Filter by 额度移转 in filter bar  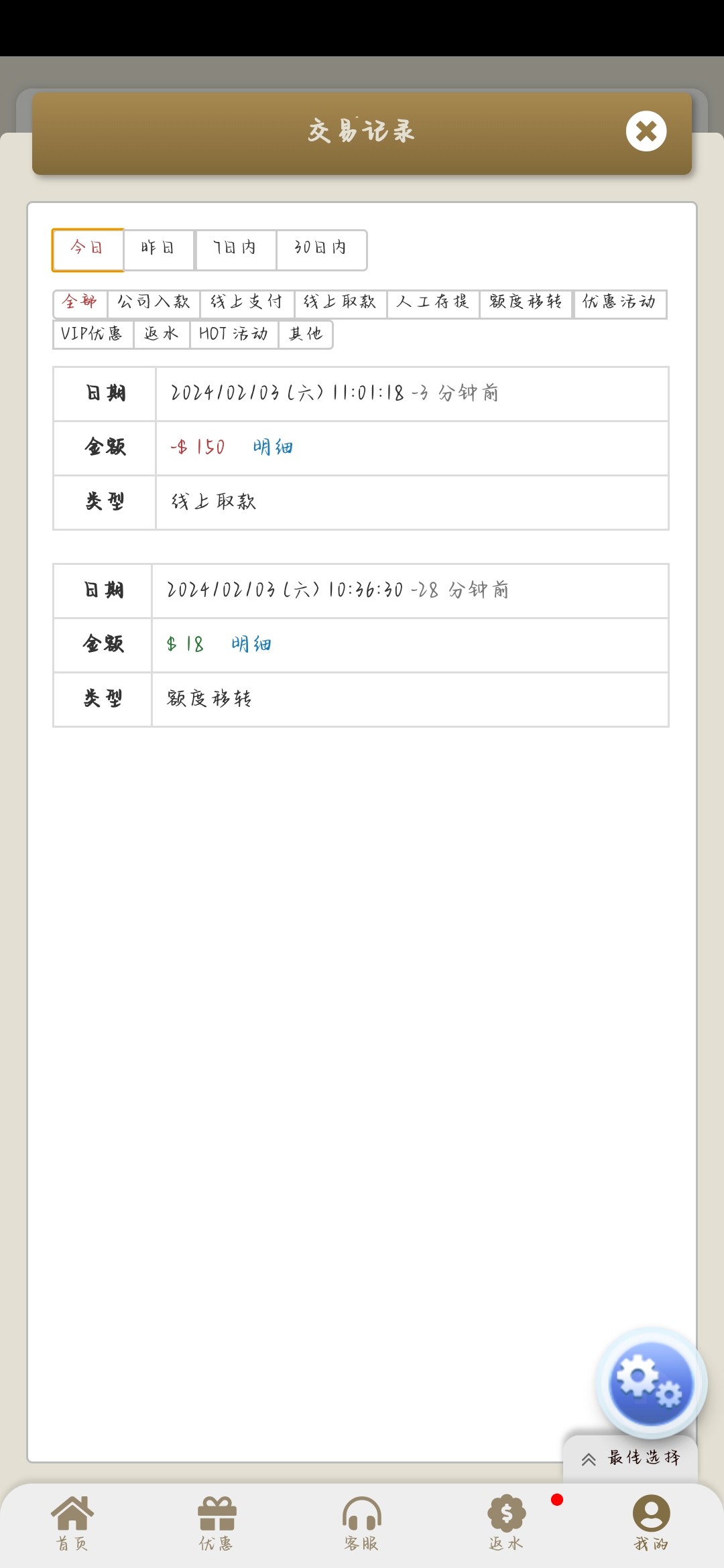526,302
